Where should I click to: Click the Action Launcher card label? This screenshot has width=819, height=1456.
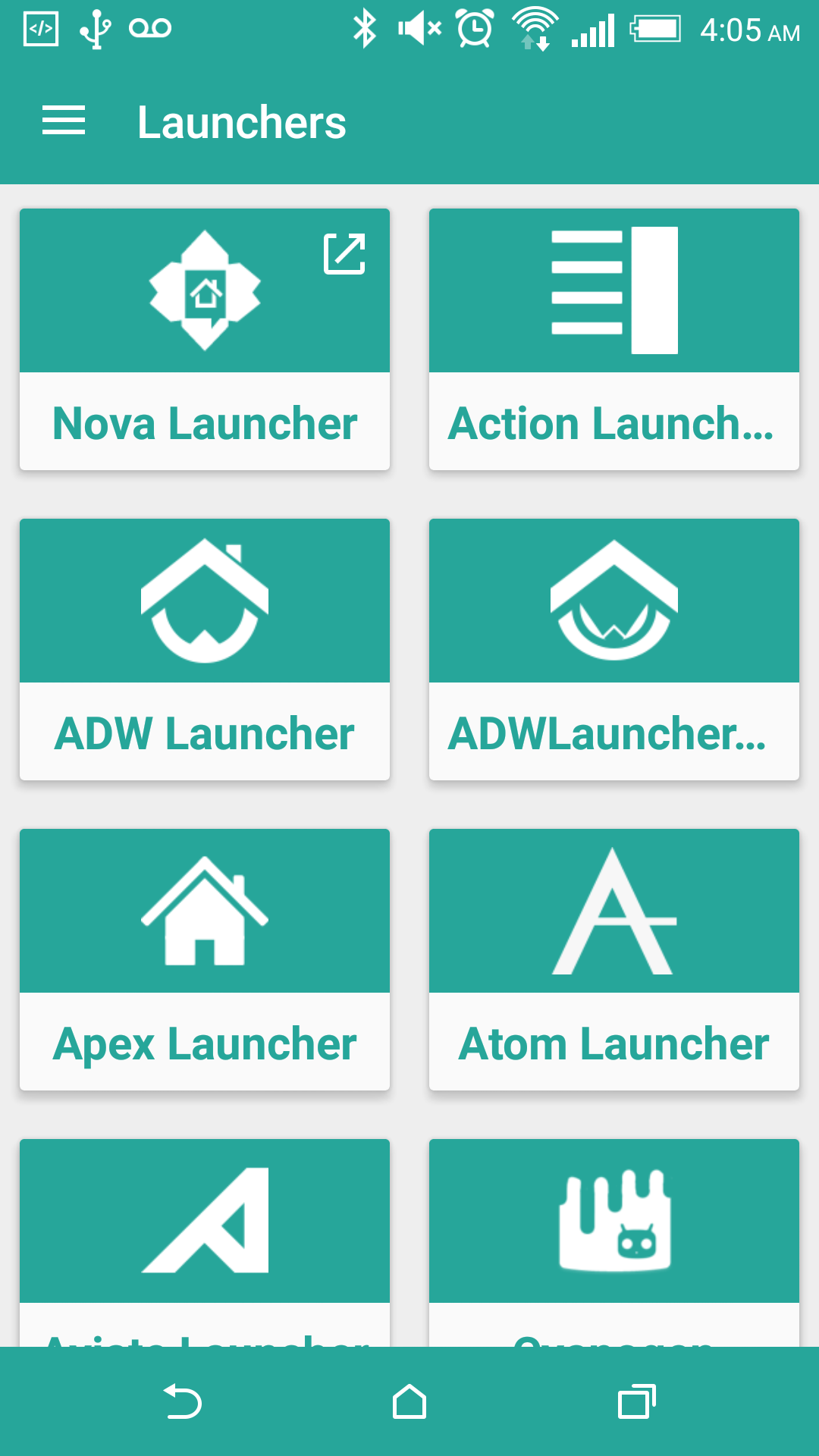[x=613, y=423]
